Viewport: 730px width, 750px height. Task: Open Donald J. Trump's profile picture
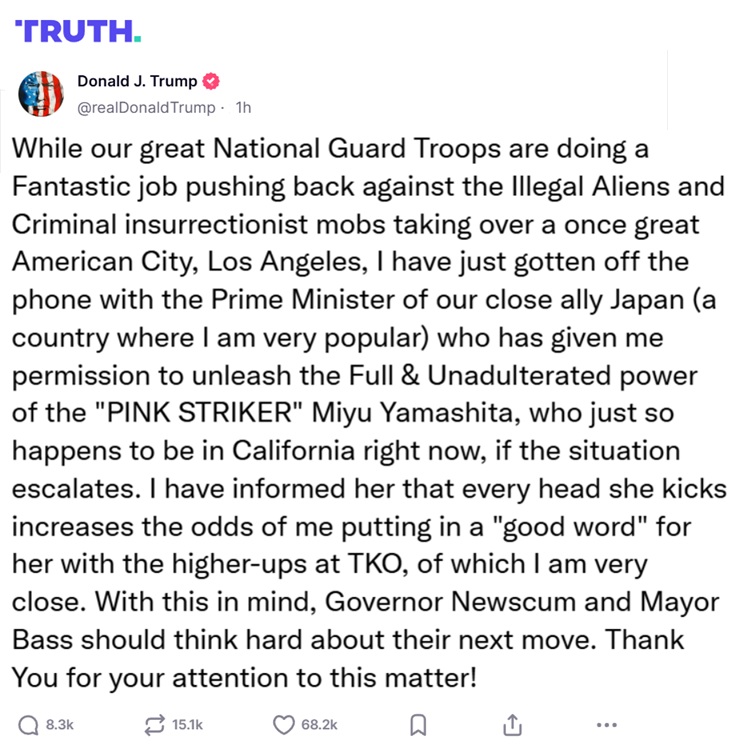41,93
